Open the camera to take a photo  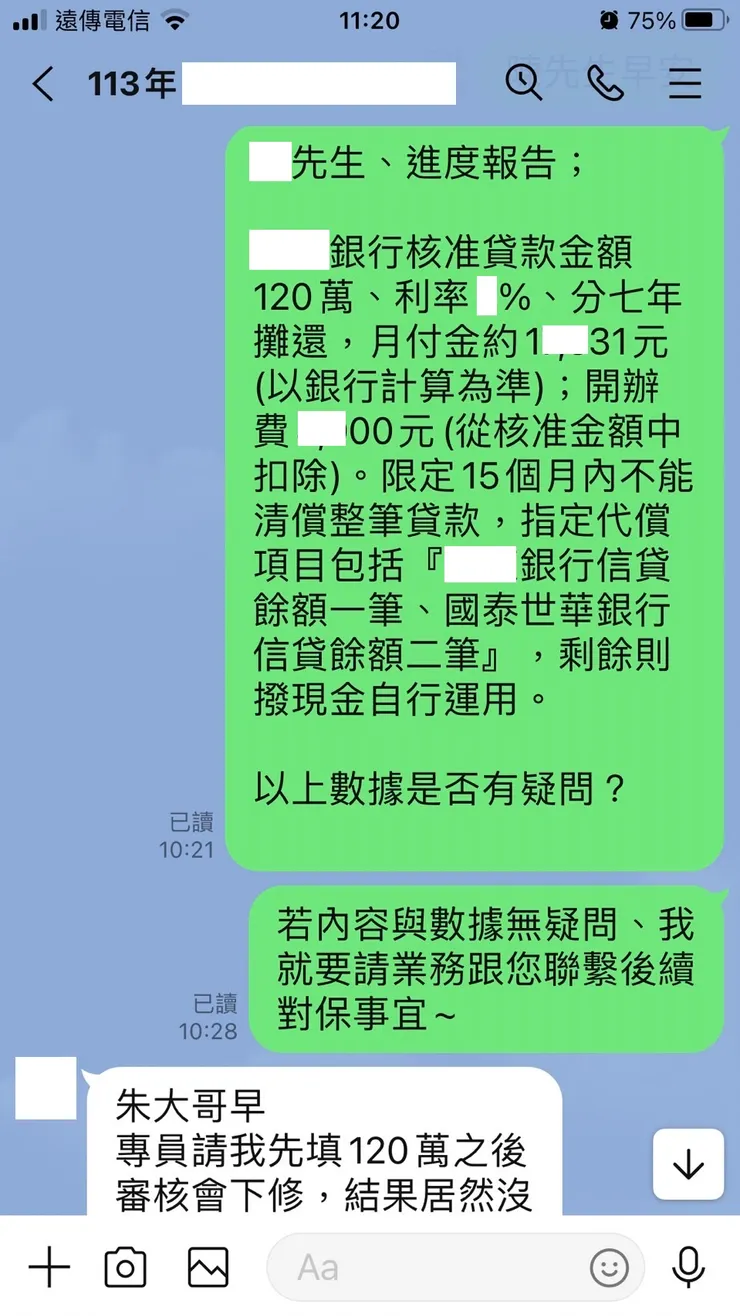(124, 1266)
